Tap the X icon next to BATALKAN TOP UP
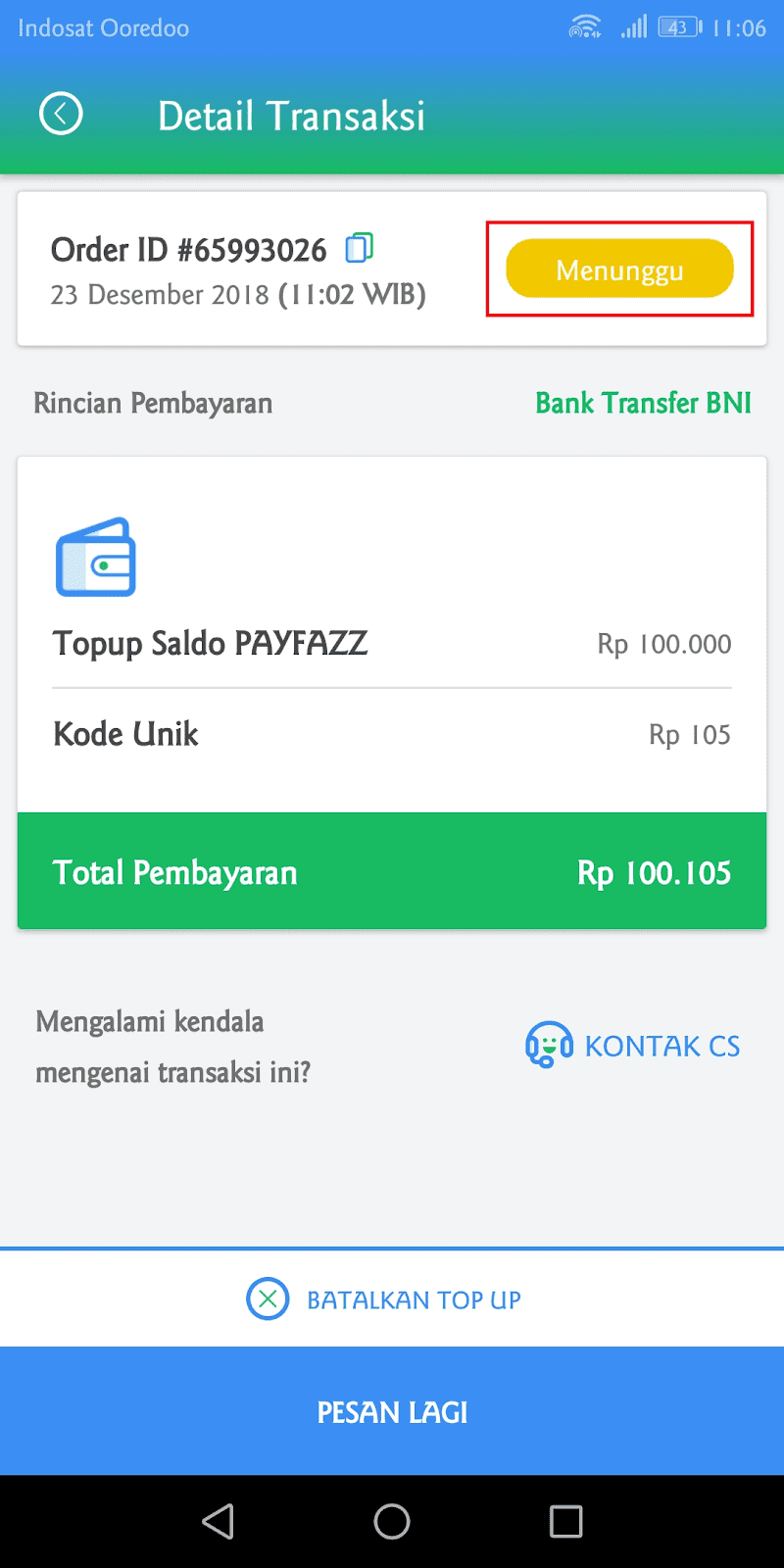 (x=267, y=1298)
